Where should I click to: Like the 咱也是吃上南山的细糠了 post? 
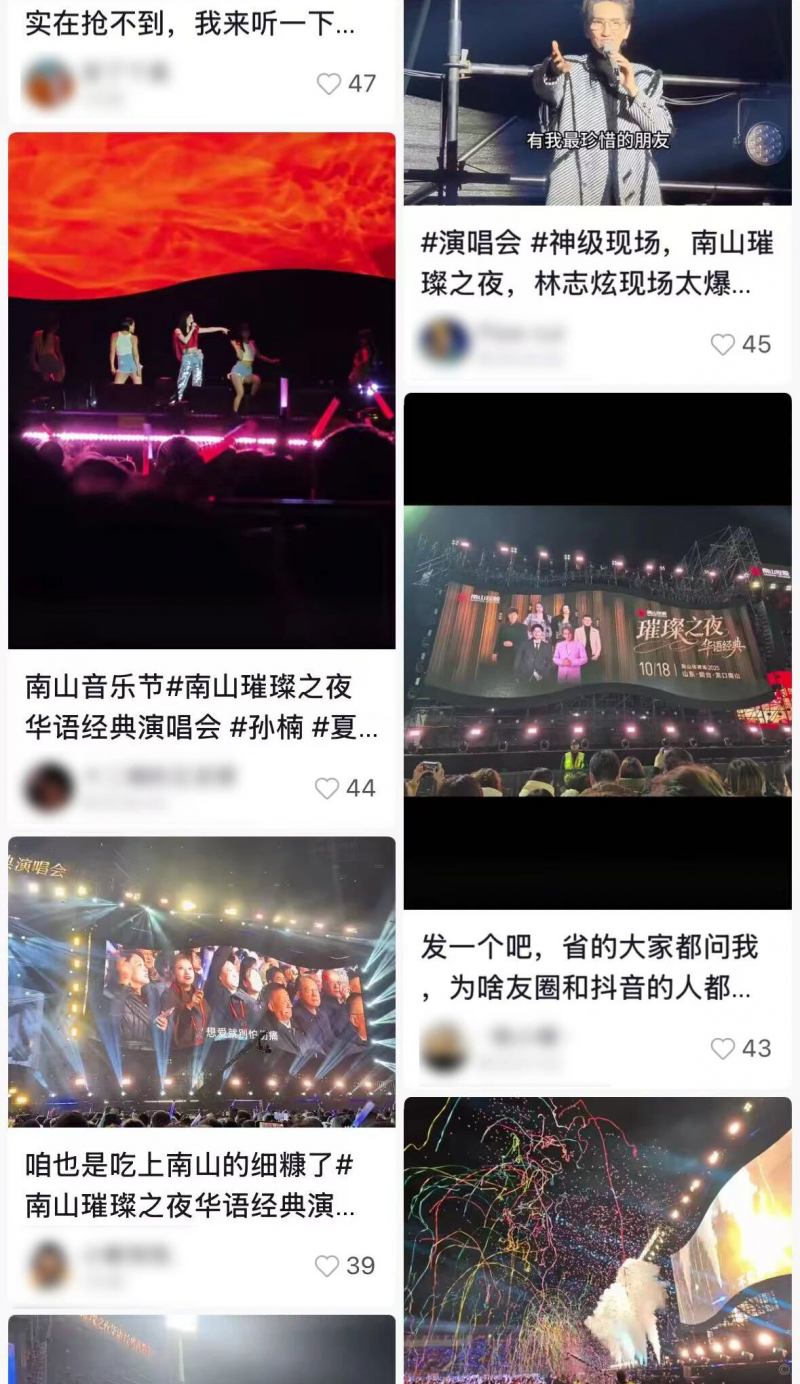[x=328, y=1266]
